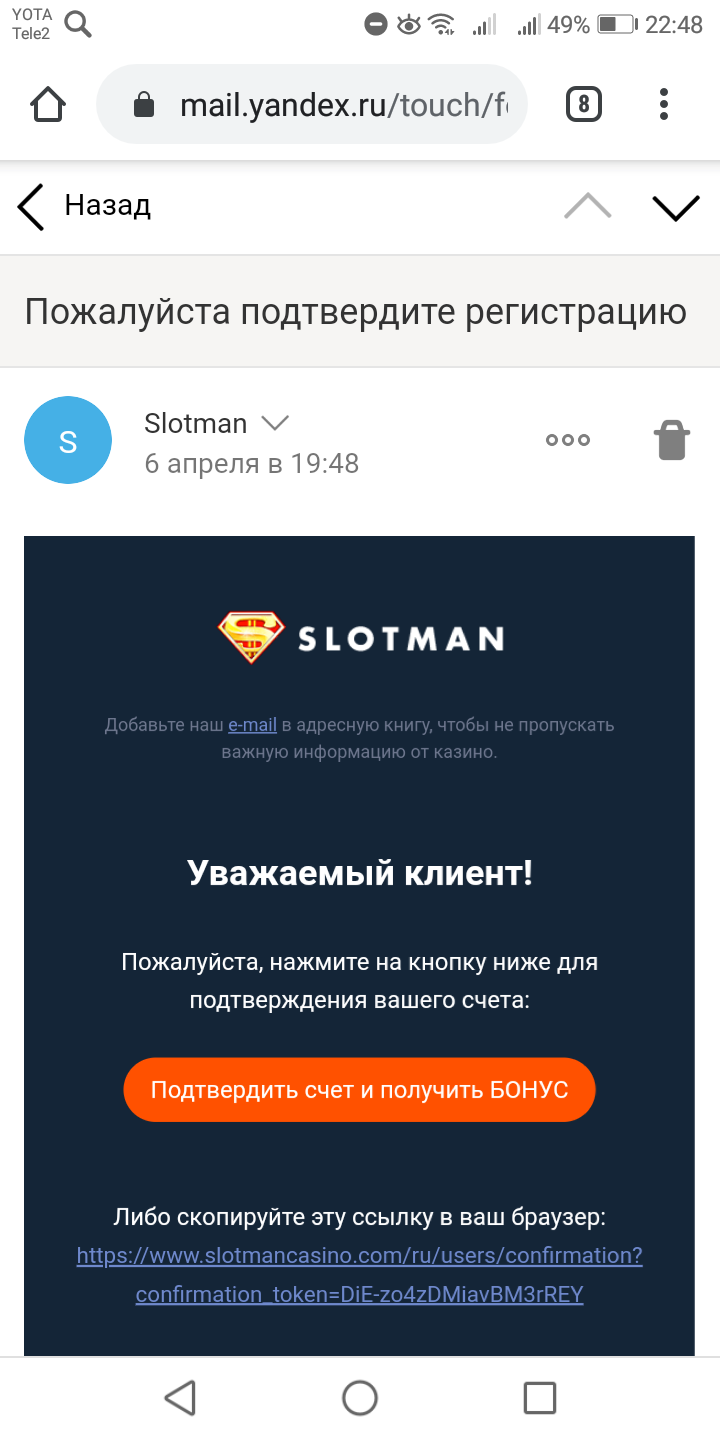Tap Подтвердить счет и получить БОНУС
720x1440 pixels.
pyautogui.click(x=359, y=1089)
